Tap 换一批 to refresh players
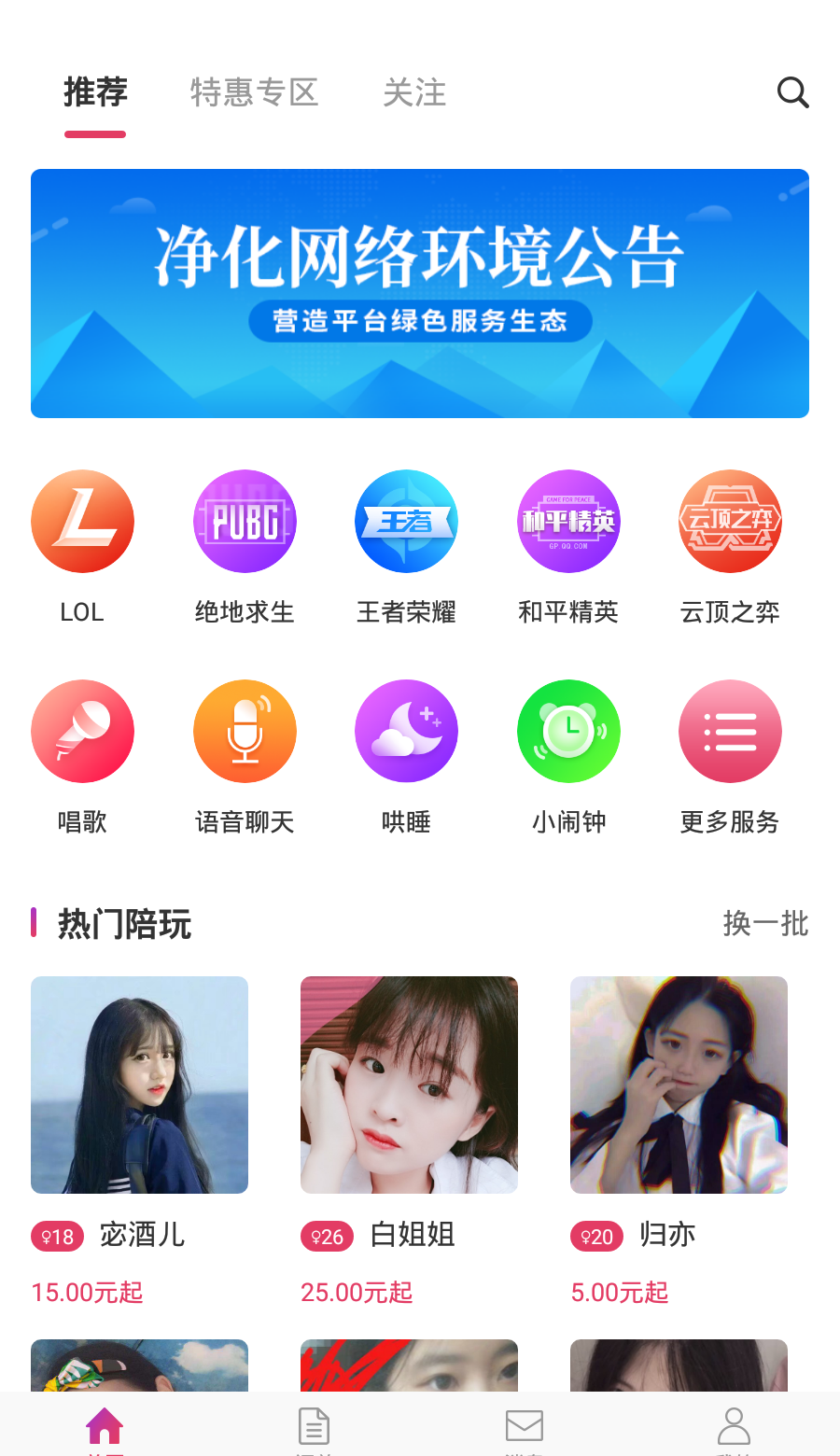Image resolution: width=840 pixels, height=1456 pixels. click(765, 924)
